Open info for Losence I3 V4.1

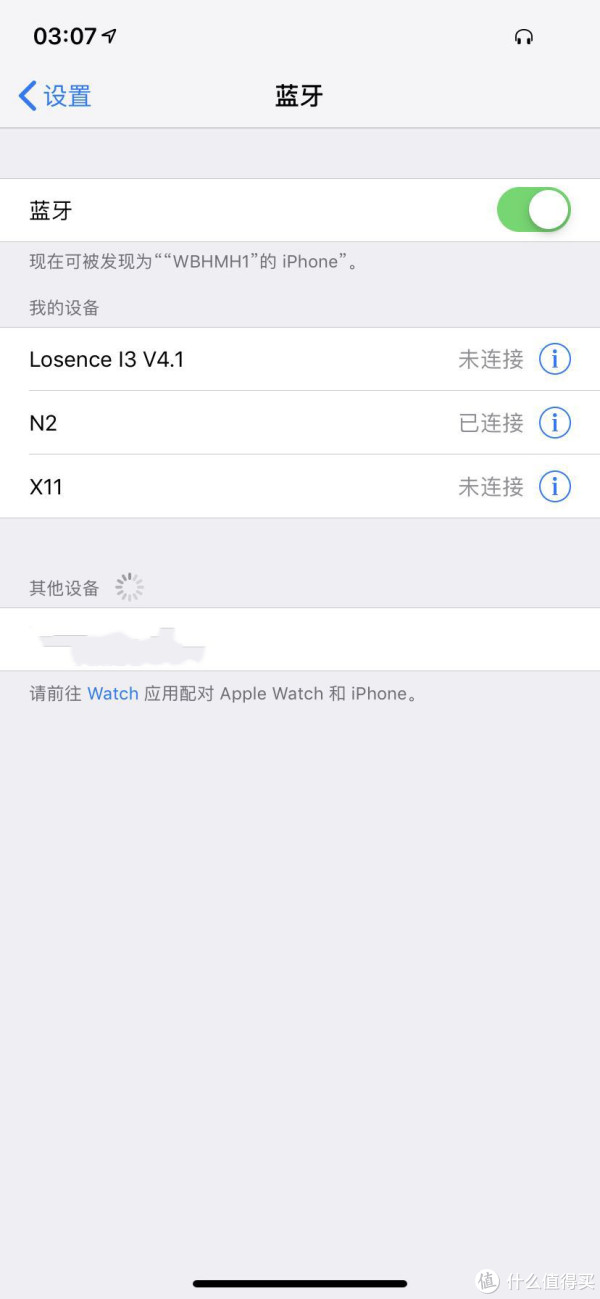(555, 359)
